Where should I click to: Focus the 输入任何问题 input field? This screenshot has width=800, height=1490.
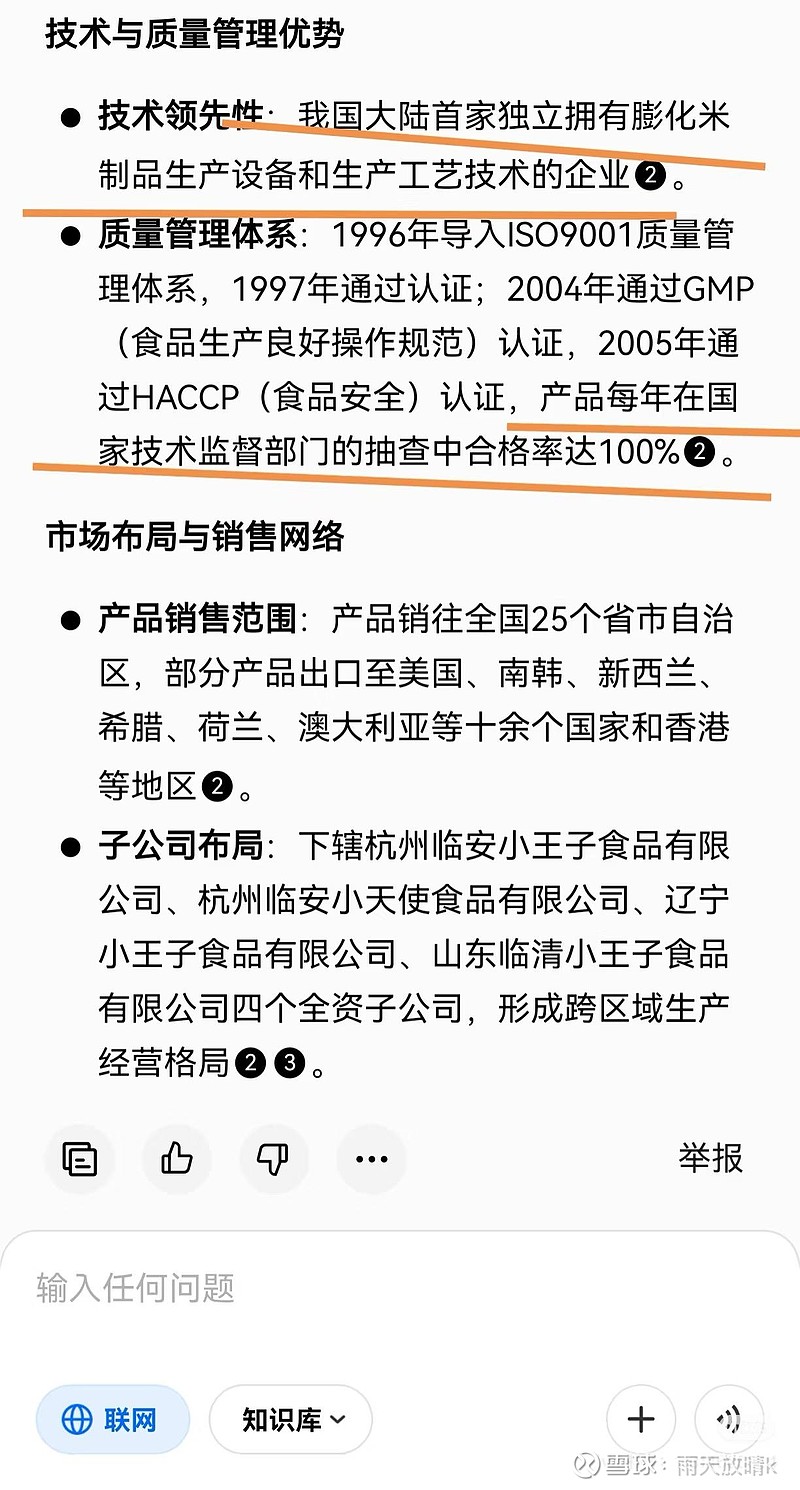tap(400, 1287)
